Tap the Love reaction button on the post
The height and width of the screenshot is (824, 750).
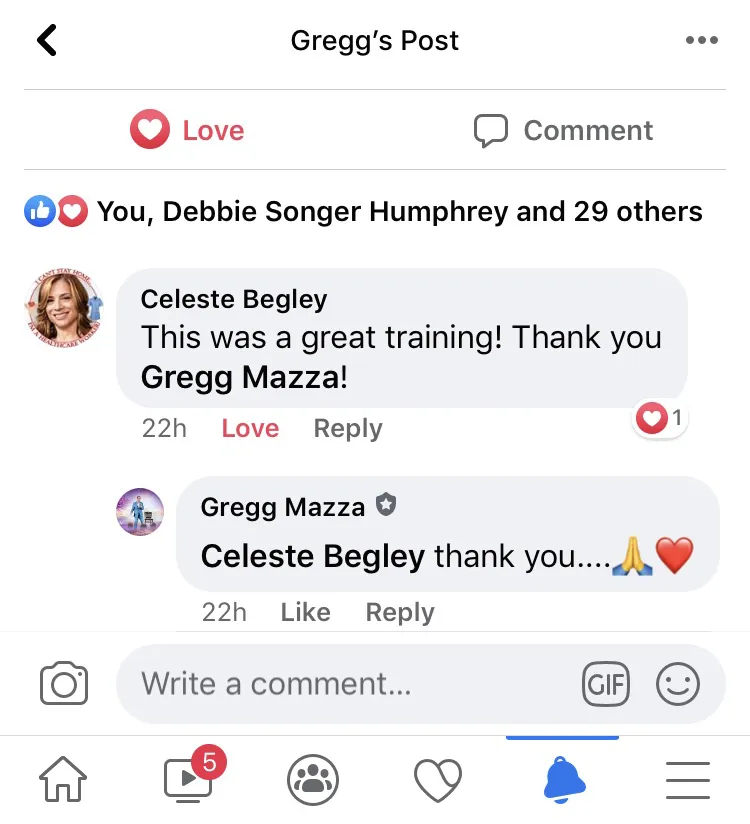point(188,130)
